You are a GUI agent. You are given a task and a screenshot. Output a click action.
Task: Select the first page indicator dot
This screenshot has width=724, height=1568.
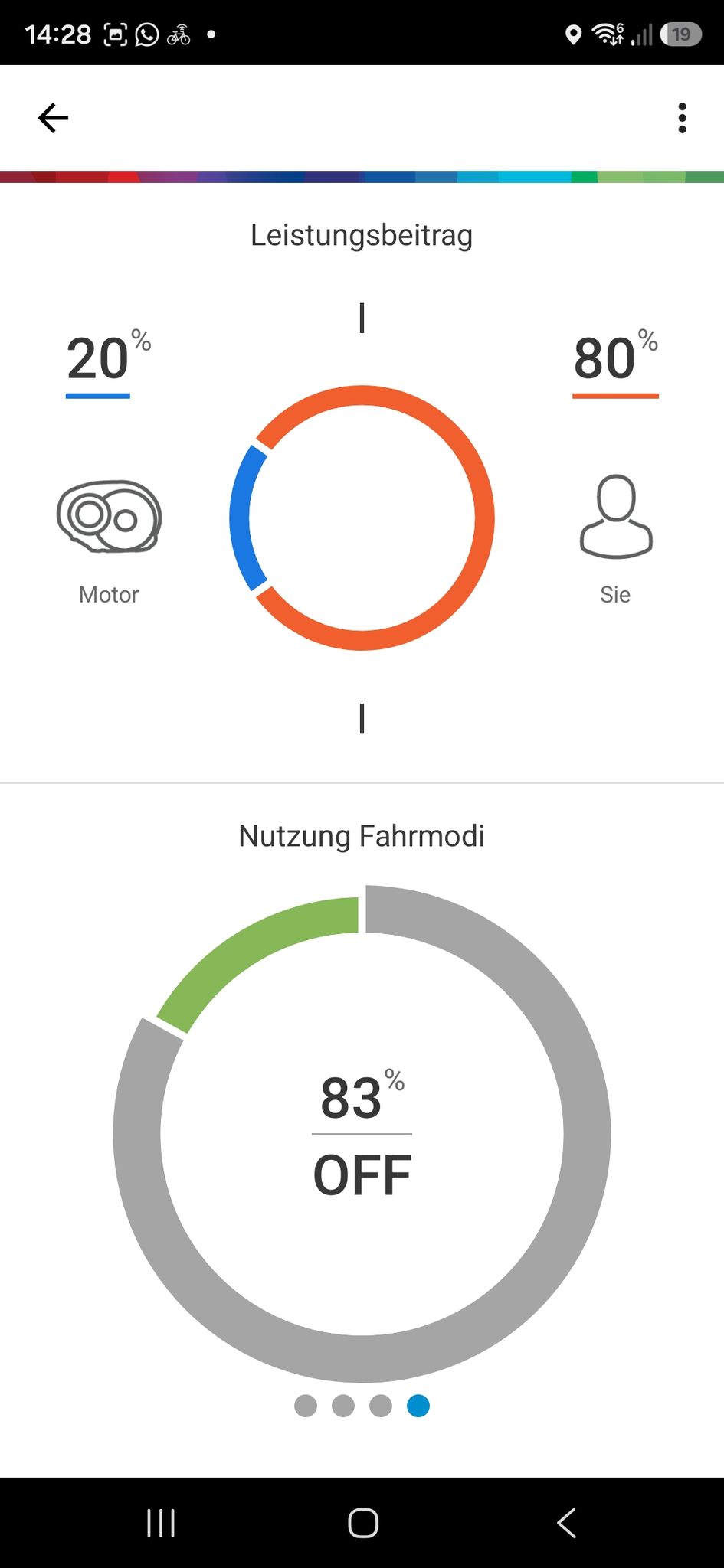click(306, 1406)
